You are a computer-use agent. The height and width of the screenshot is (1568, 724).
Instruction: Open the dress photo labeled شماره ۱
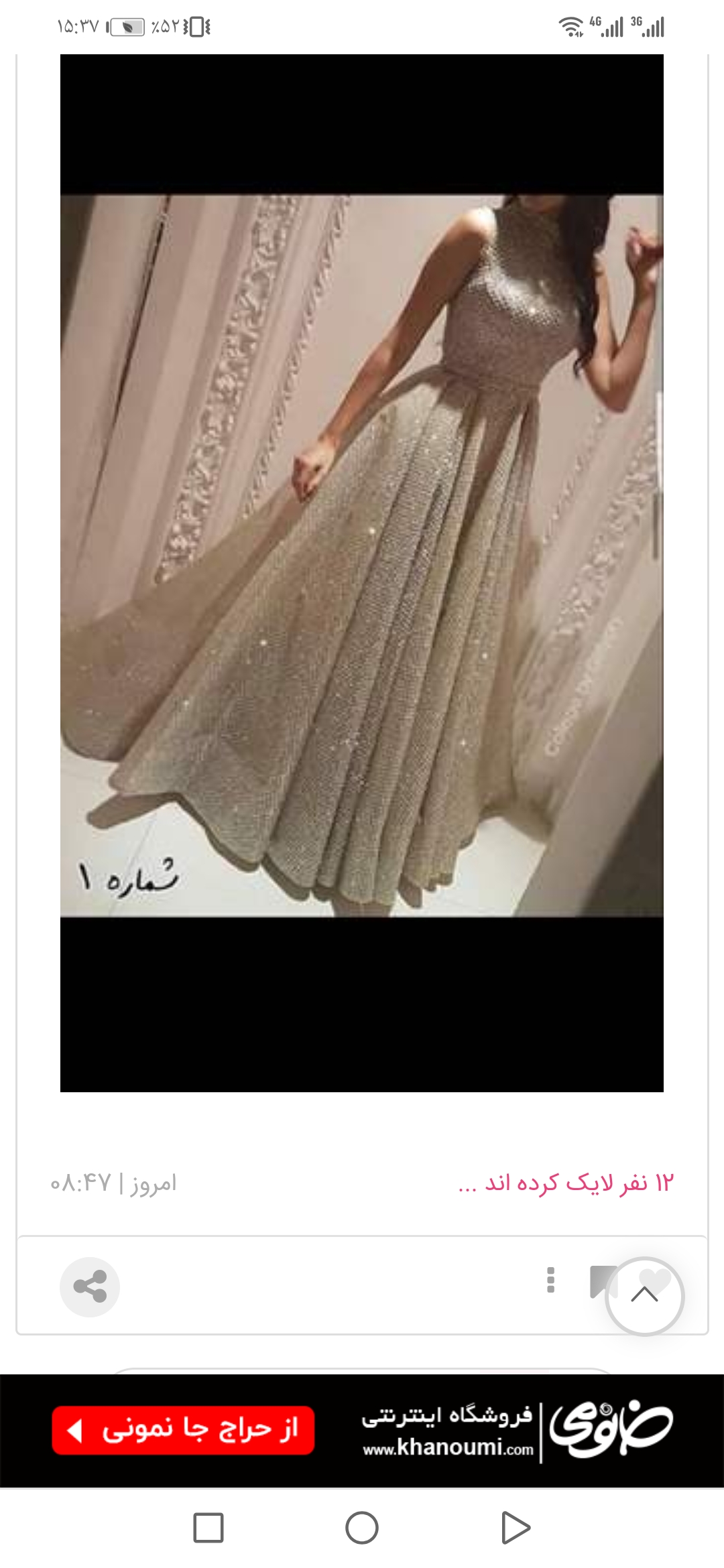tap(362, 556)
